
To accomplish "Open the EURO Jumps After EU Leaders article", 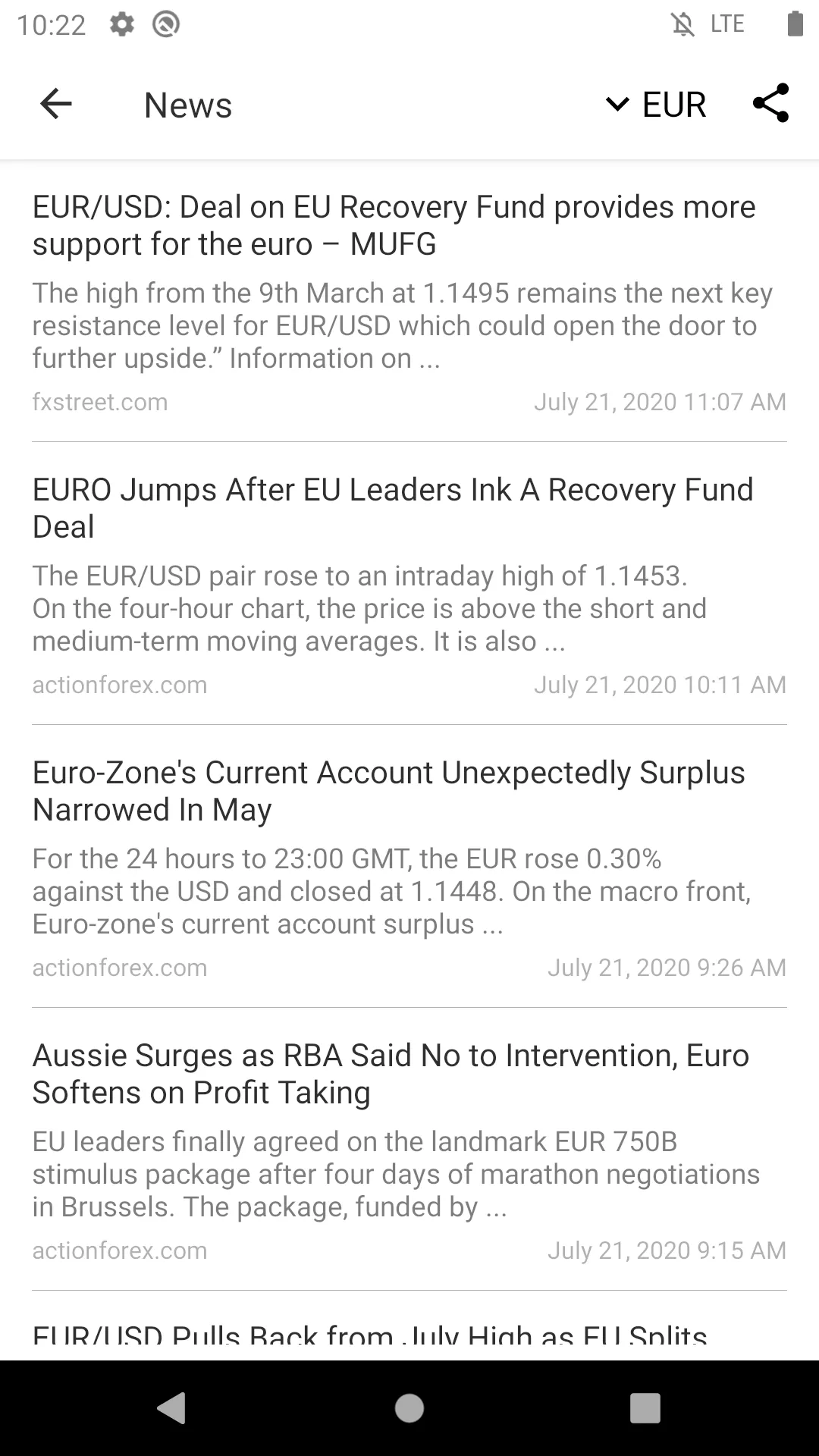I will [393, 508].
